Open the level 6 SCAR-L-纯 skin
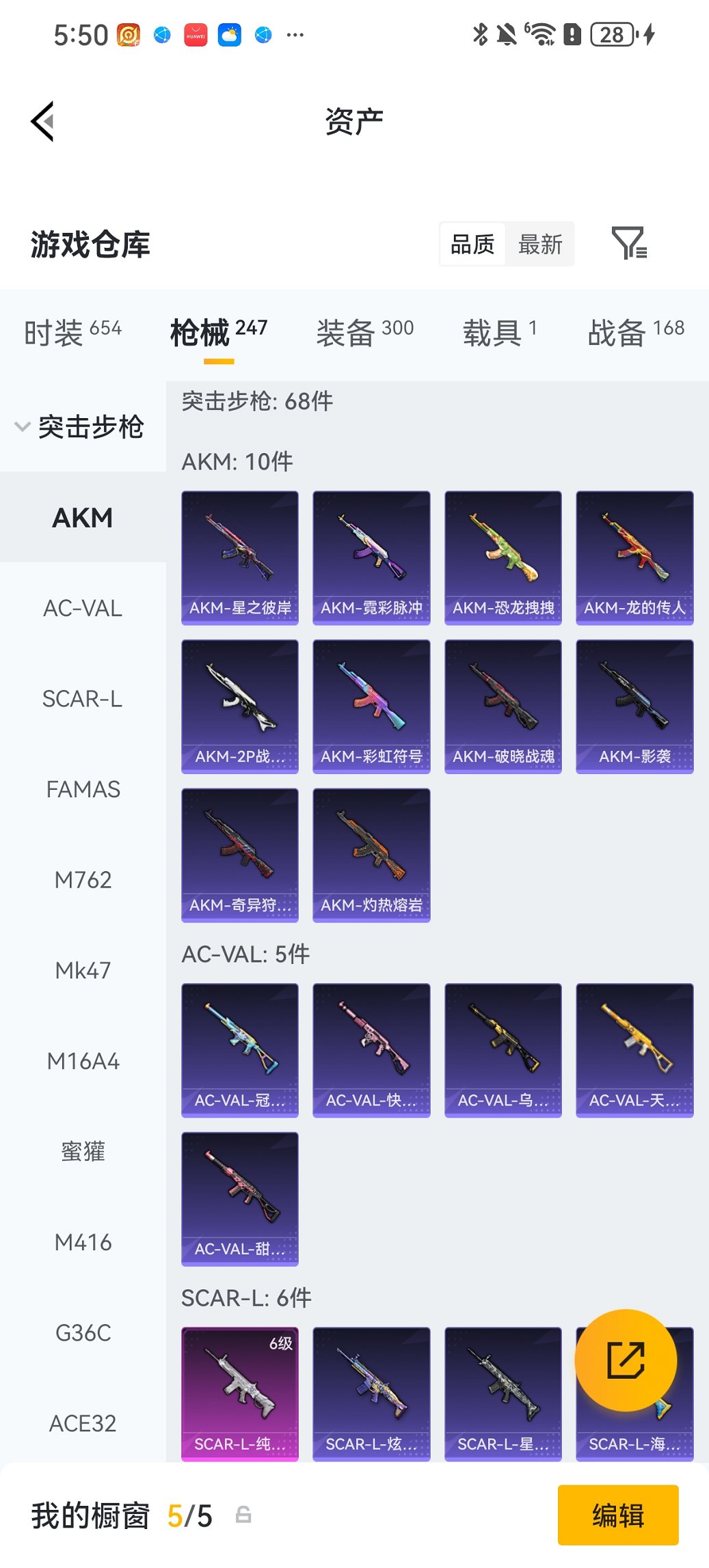This screenshot has width=709, height=1568. (x=240, y=1393)
